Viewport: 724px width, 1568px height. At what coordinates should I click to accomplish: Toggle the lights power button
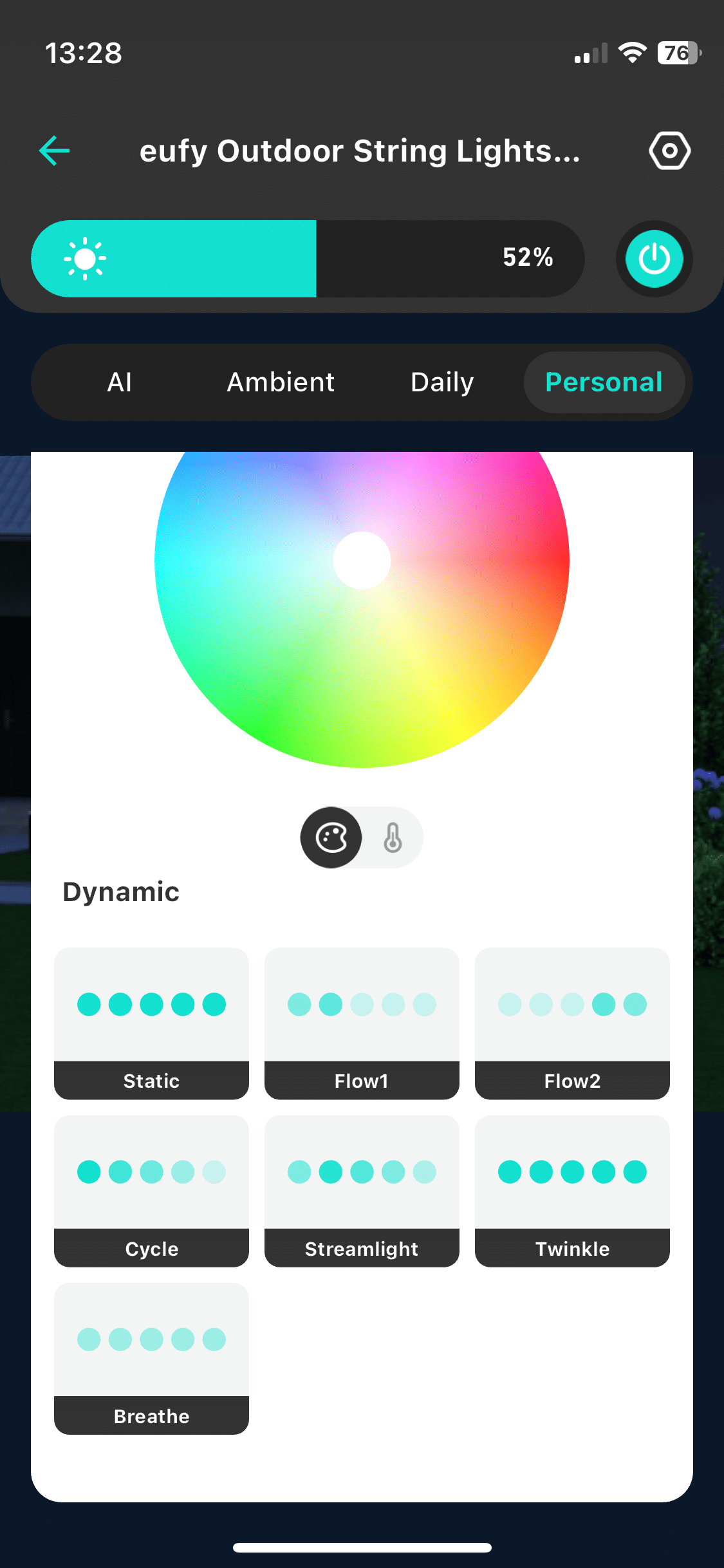pos(654,259)
